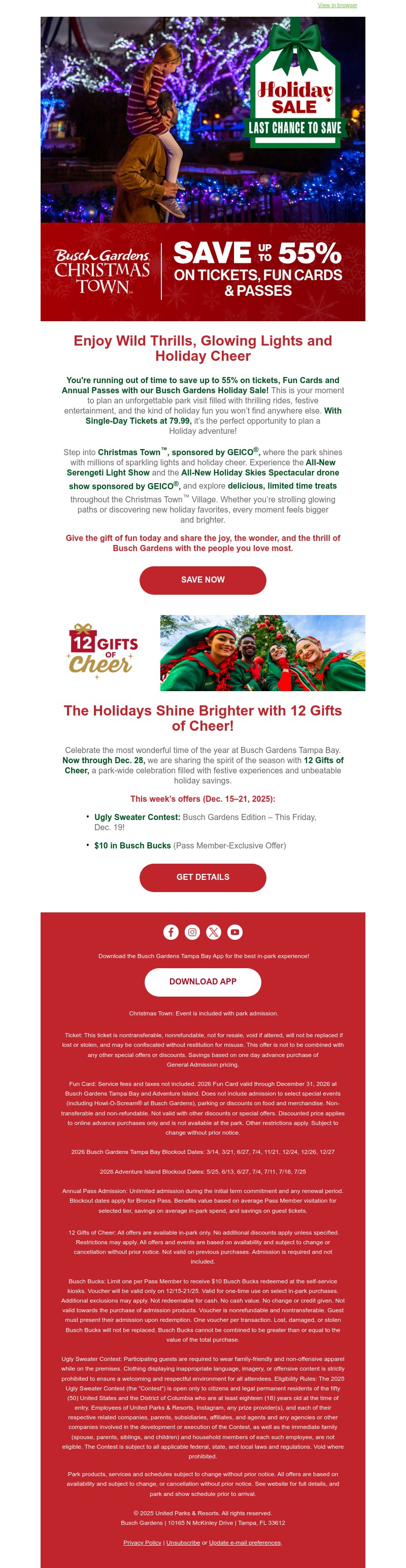Tap the Unsubscribe link
Viewport: 406px width, 1568px height.
183,1542
